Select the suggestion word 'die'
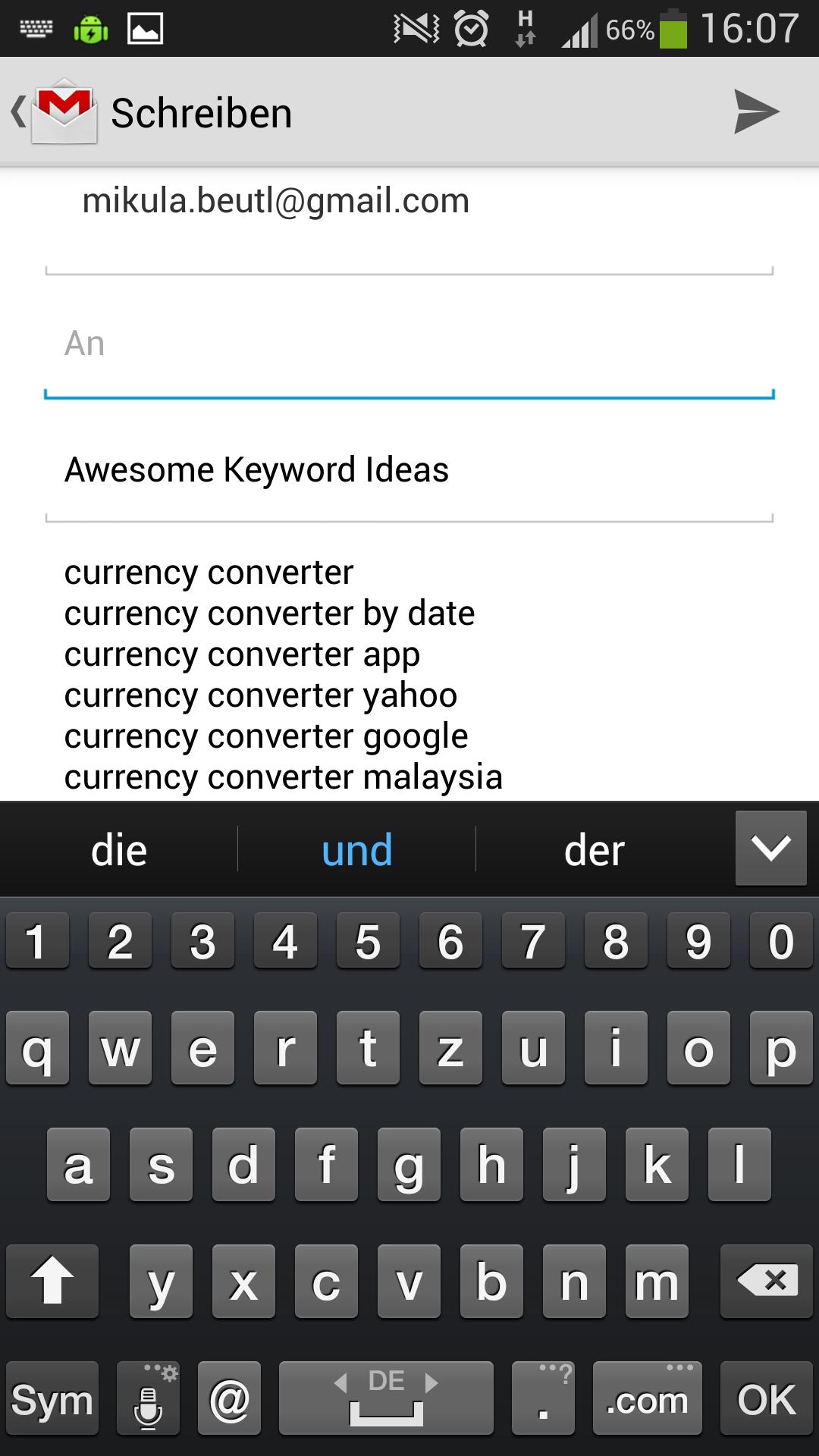819x1456 pixels. pos(118,849)
